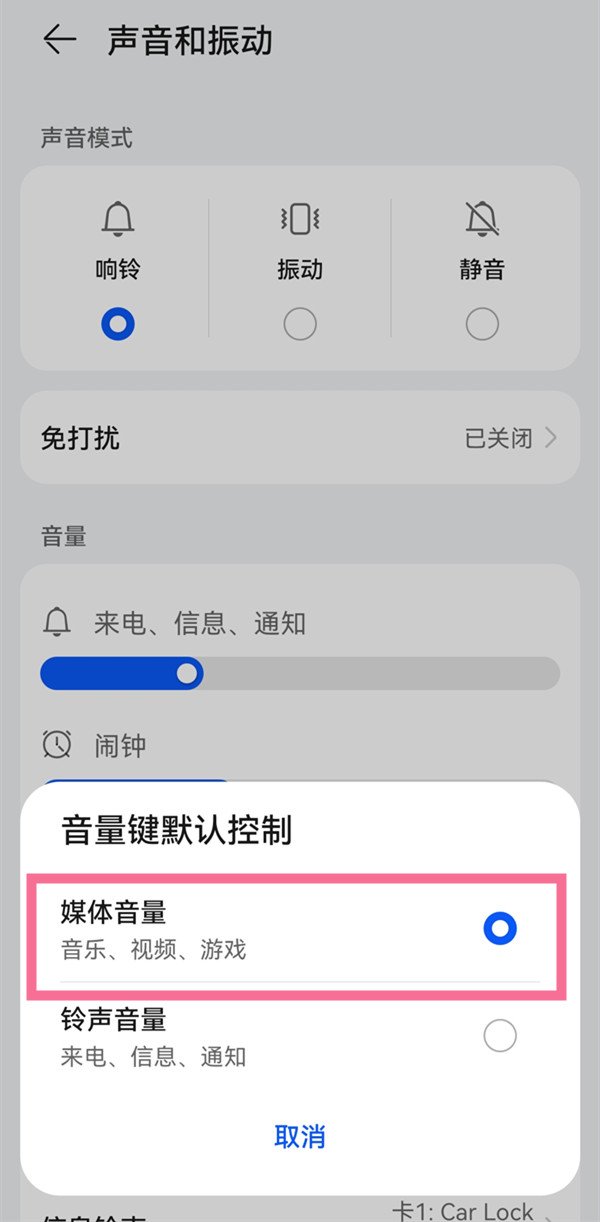Choose 铃声音量 for volume key control
Screen dimensions: 600x1222
tap(499, 1036)
